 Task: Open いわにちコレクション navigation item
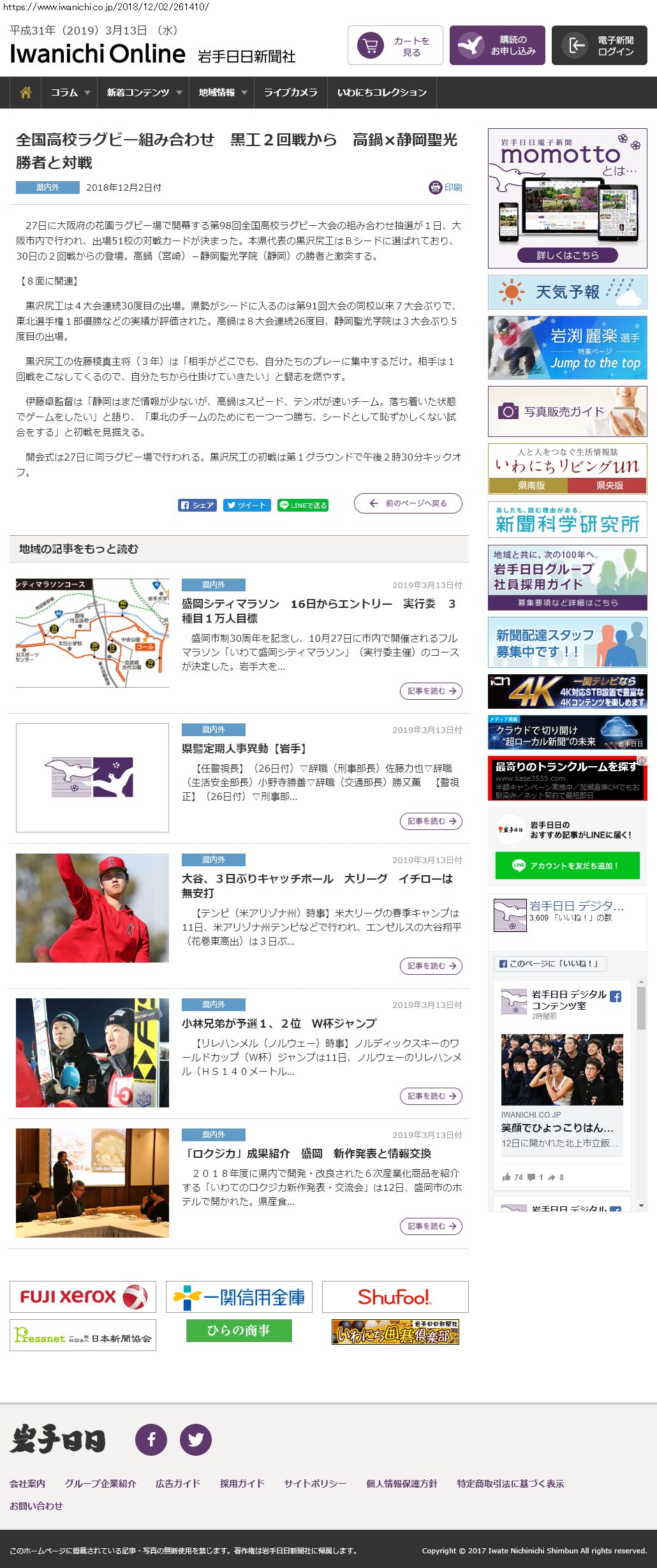[x=381, y=92]
